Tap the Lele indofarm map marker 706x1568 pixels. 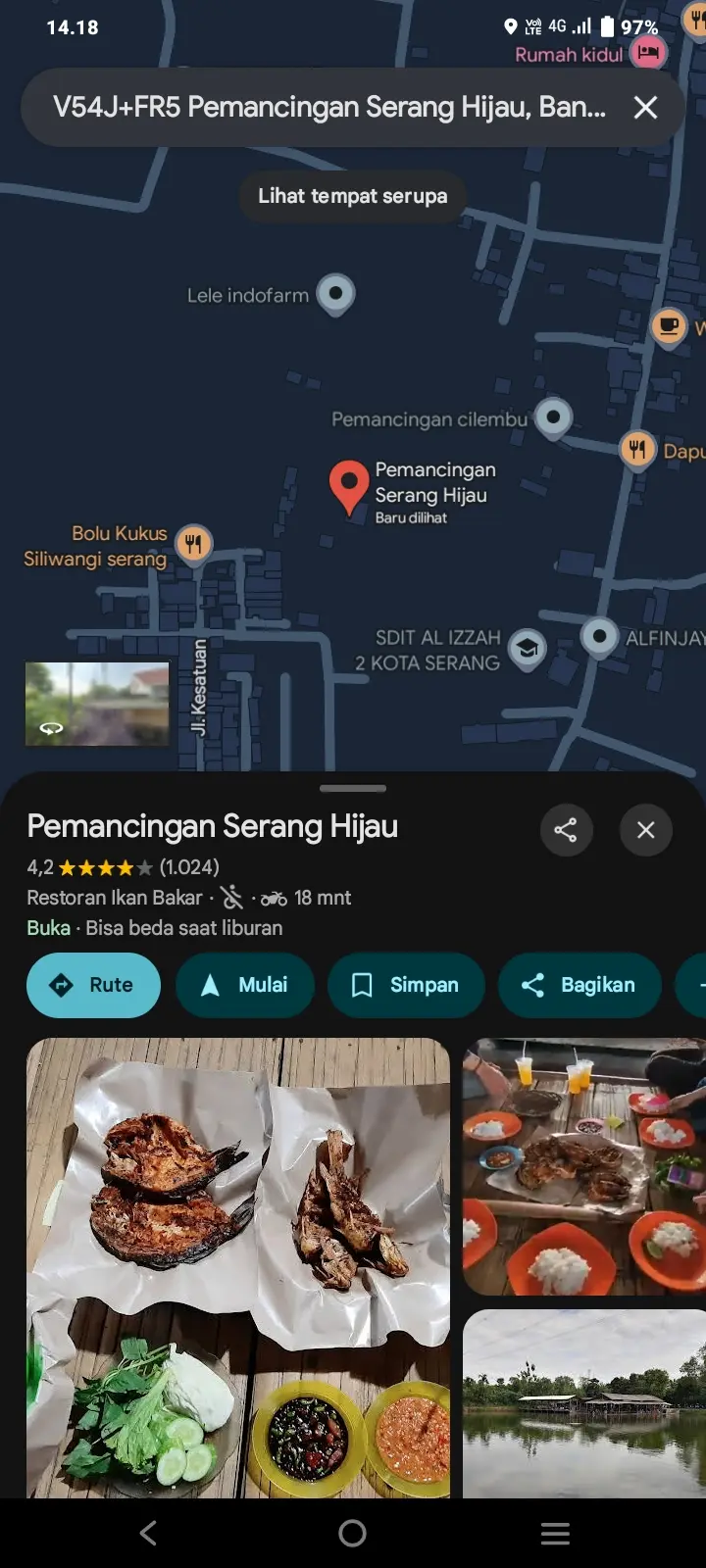(x=335, y=294)
